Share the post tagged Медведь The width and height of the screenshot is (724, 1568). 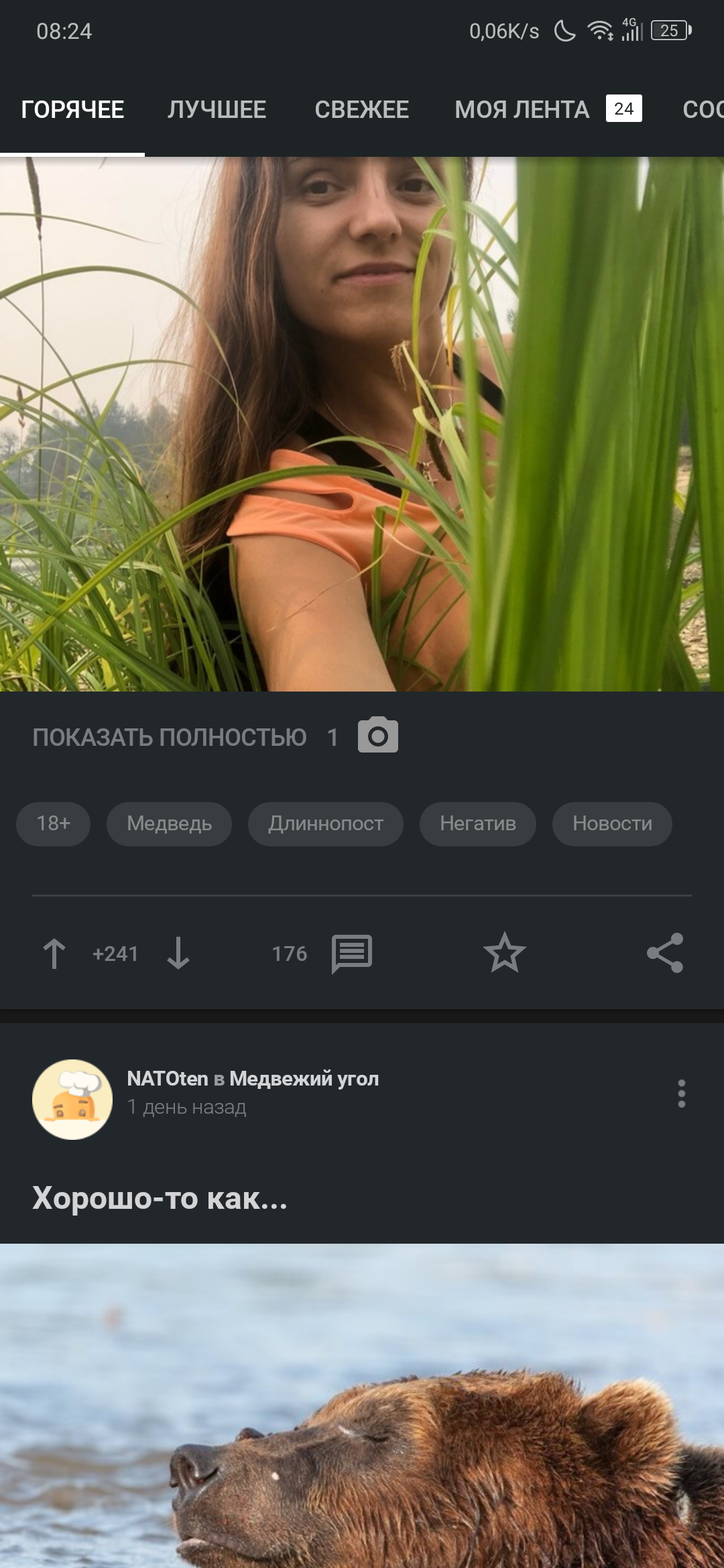pyautogui.click(x=665, y=953)
